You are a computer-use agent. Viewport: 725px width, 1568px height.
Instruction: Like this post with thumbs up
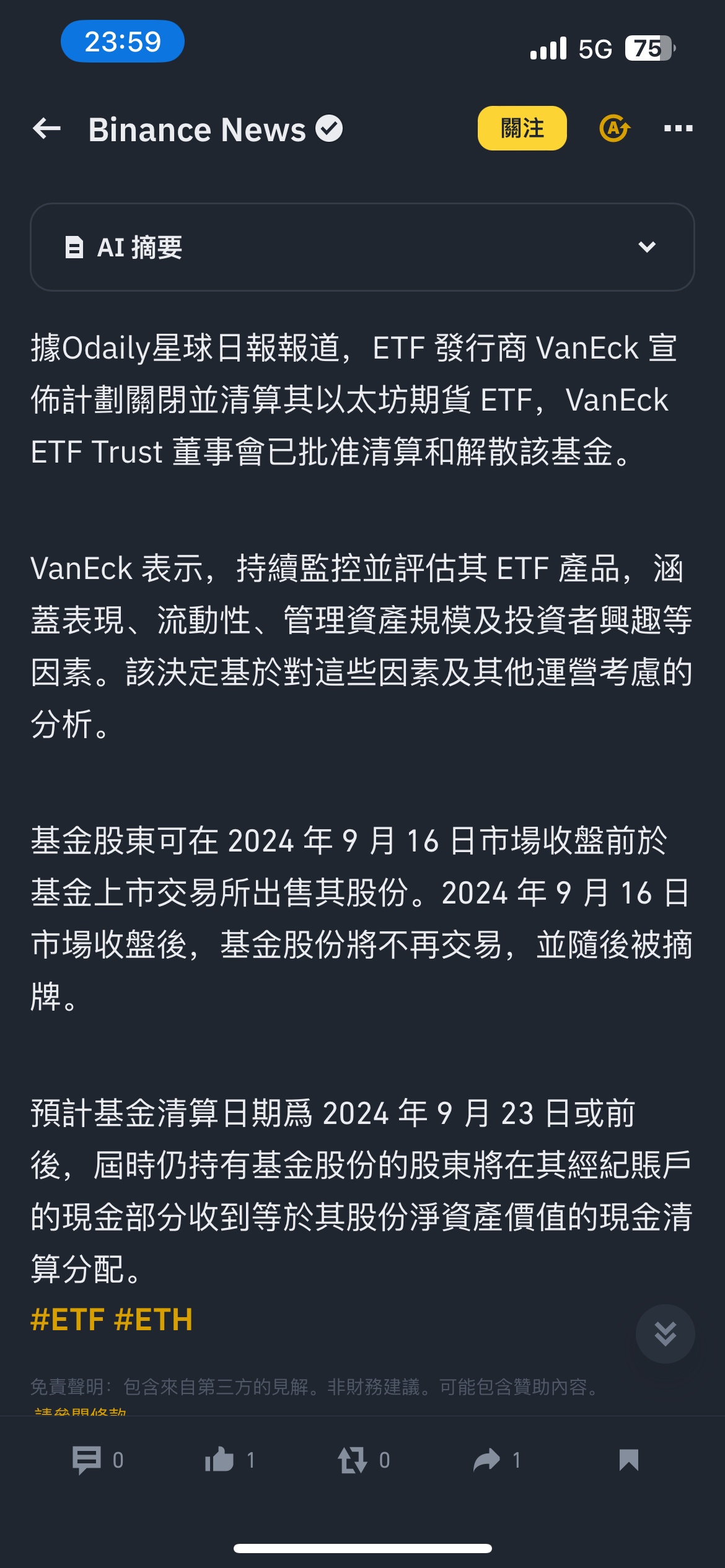coord(230,1460)
